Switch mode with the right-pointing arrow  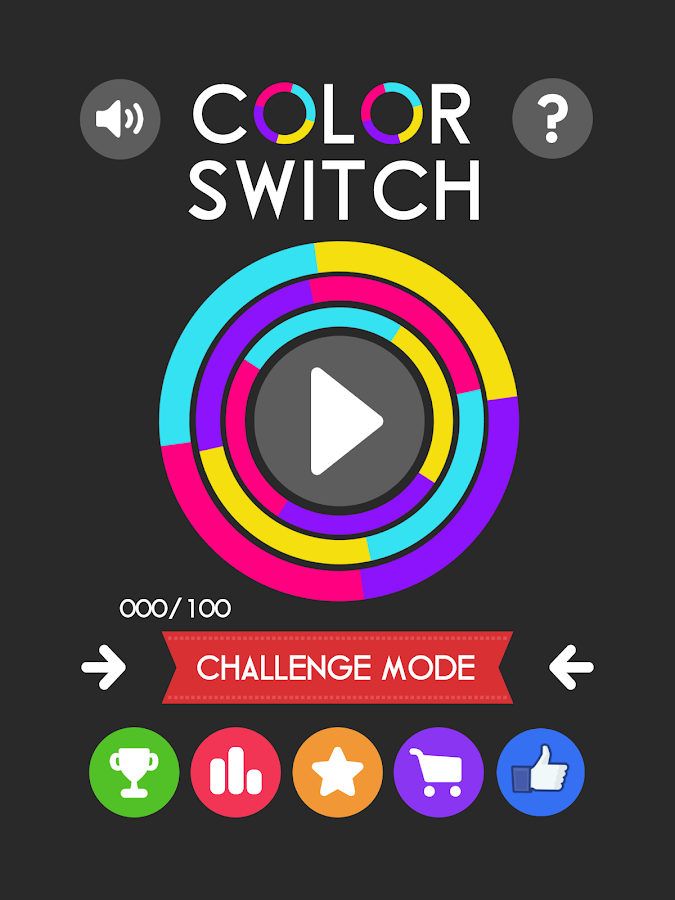(x=103, y=667)
